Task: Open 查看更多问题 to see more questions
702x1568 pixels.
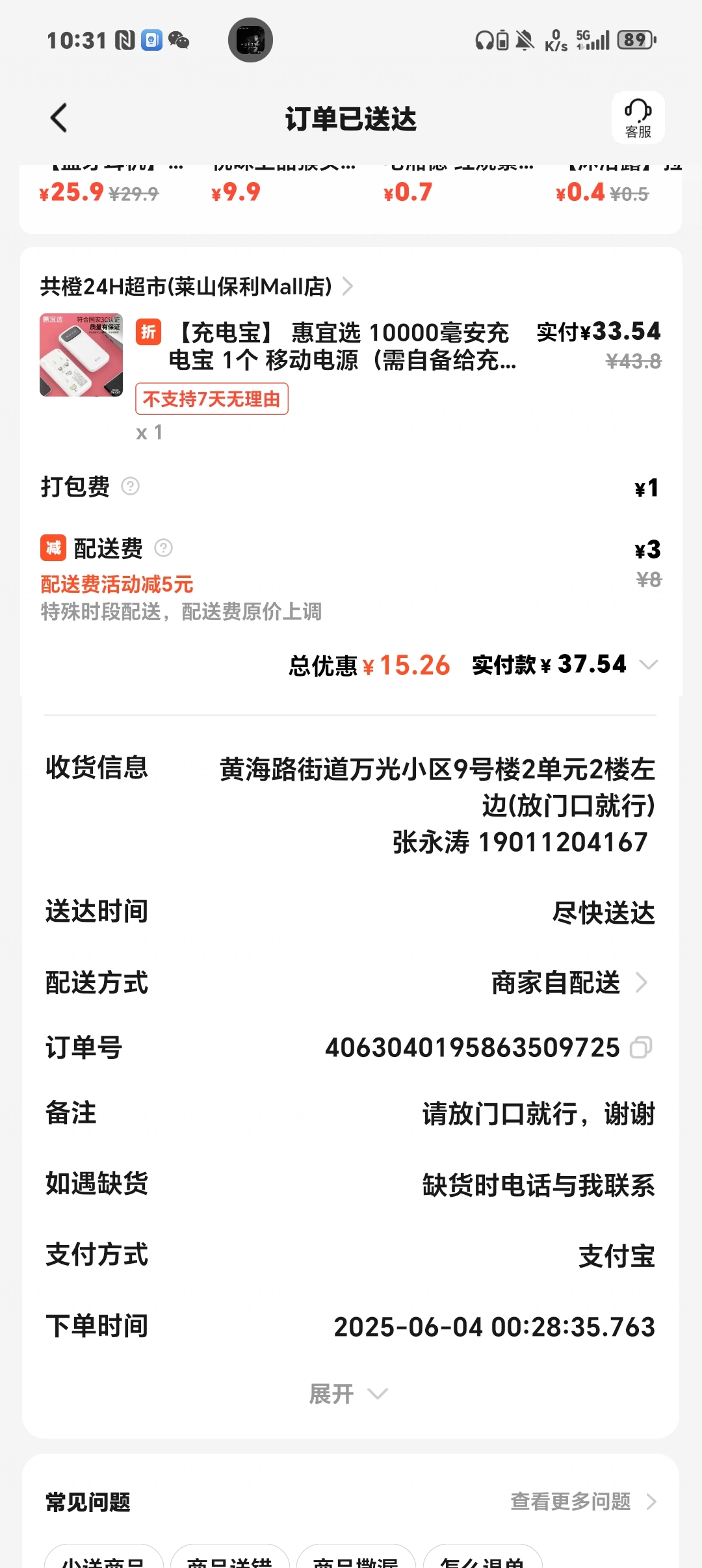Action: click(582, 1501)
